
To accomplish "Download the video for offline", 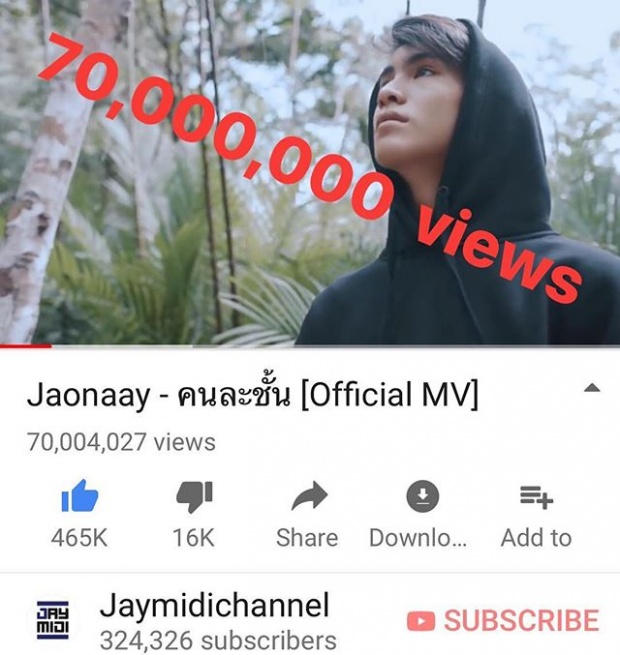I will coord(422,497).
